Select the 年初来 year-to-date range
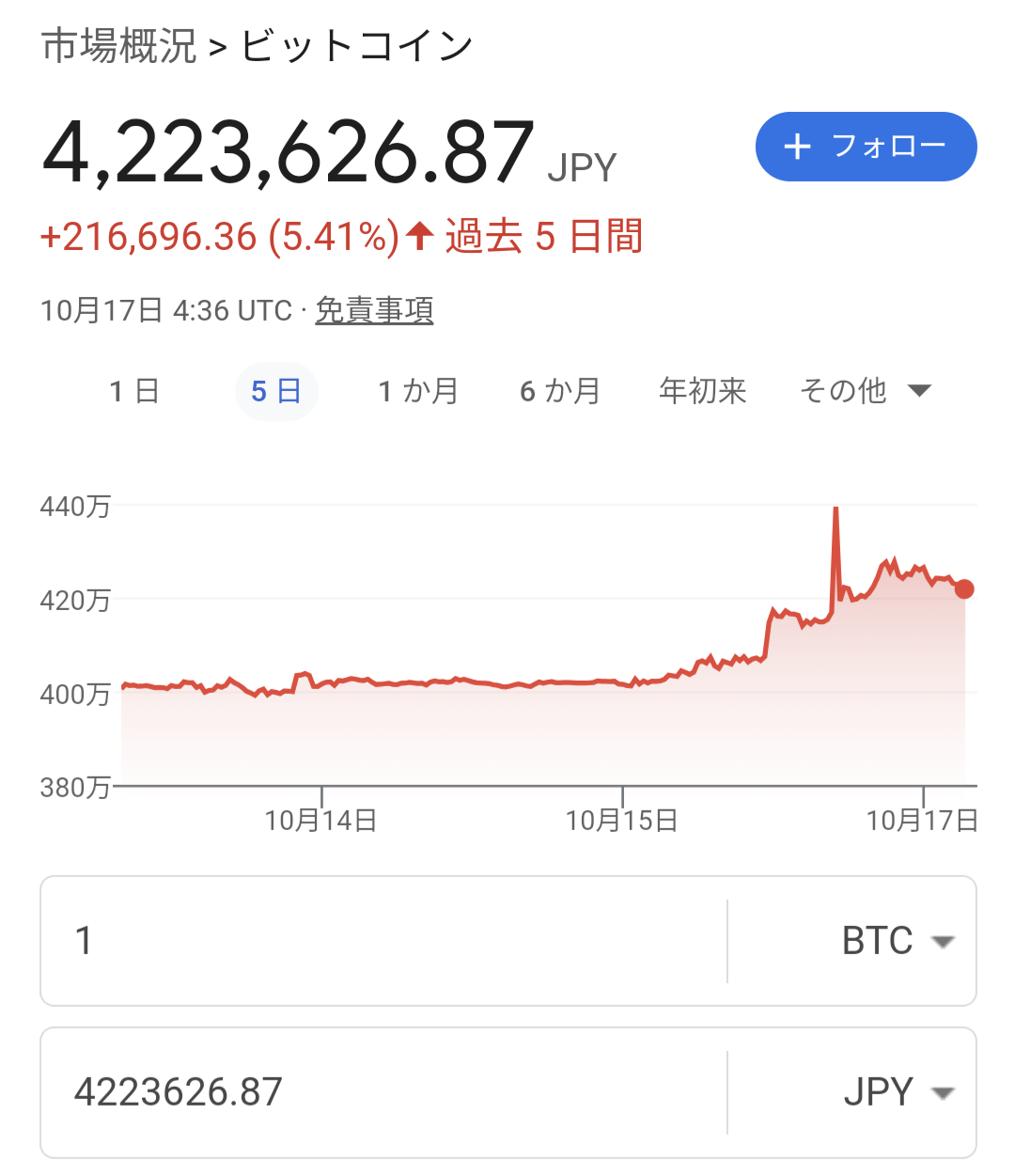The width and height of the screenshot is (1015, 1176). click(703, 391)
